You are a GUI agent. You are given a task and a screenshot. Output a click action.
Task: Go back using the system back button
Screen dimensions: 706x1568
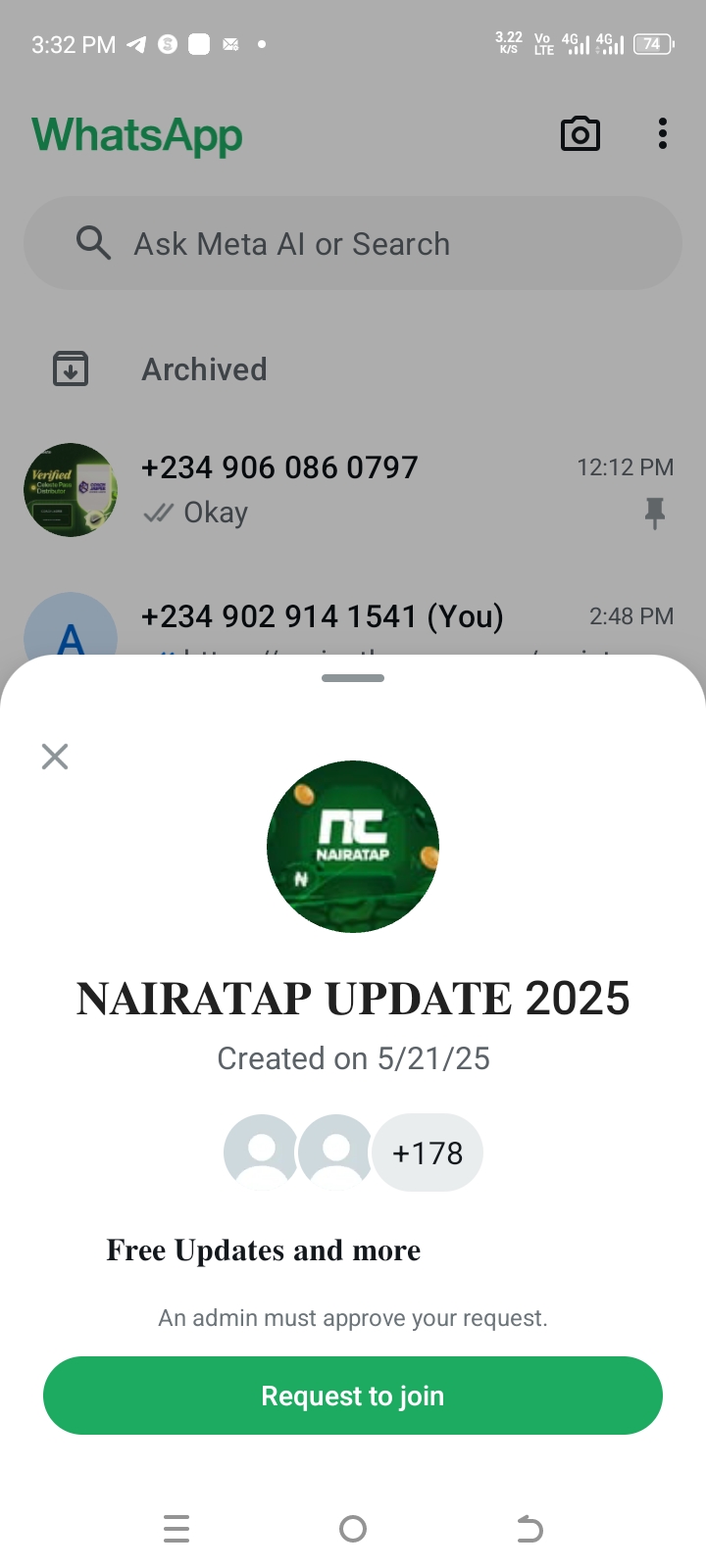pyautogui.click(x=529, y=1529)
